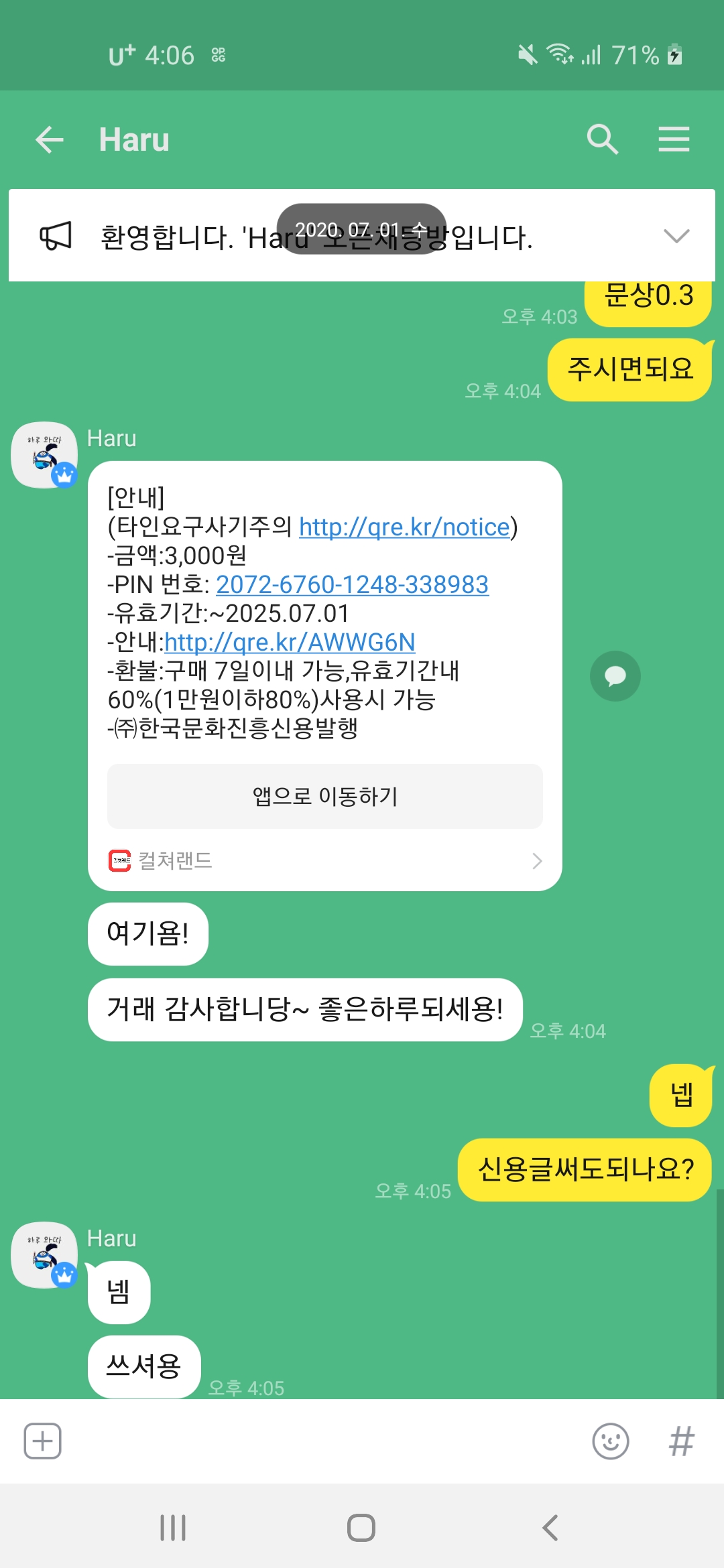
Task: Tap the PIN number 2072-6760-1248-338983
Action: pos(352,585)
